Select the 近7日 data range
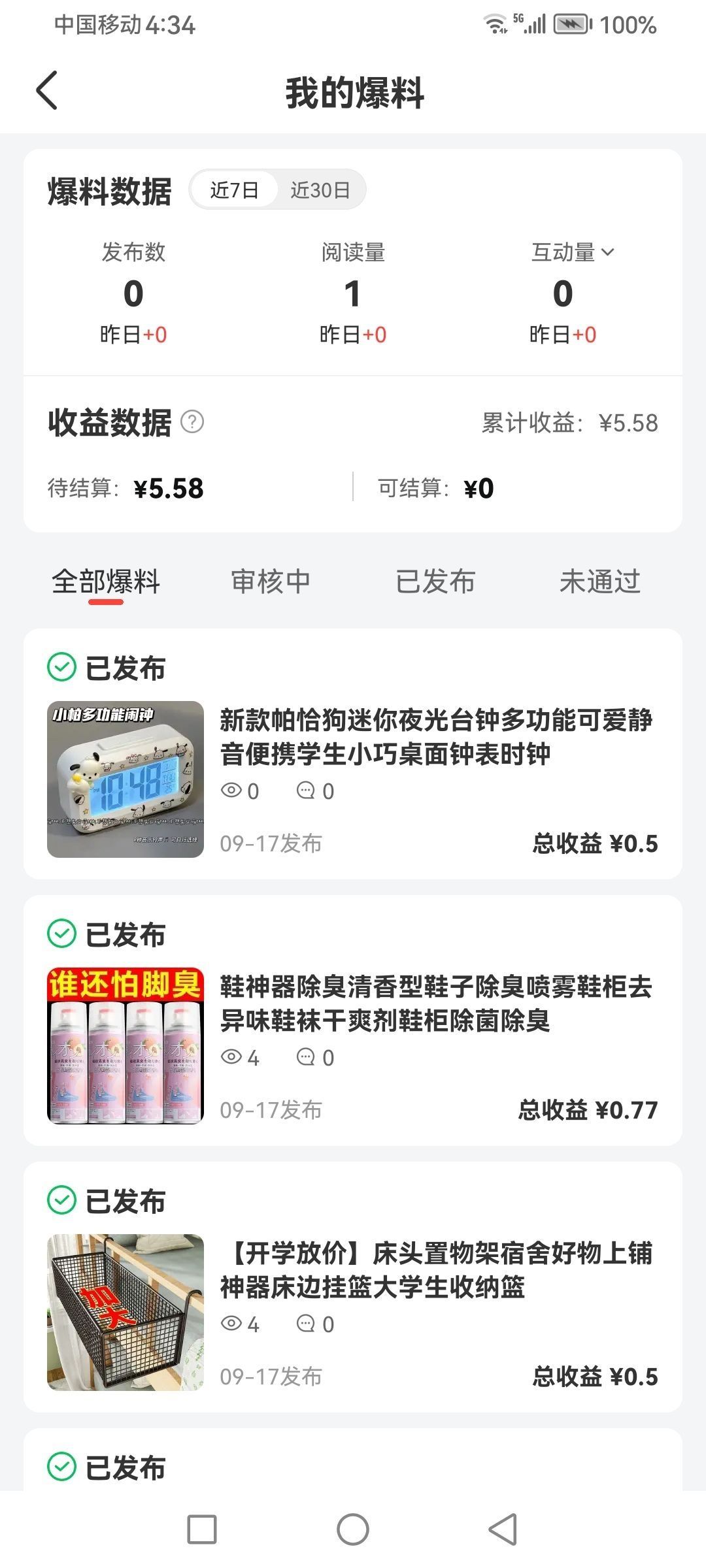The height and width of the screenshot is (1568, 706). pyautogui.click(x=234, y=190)
